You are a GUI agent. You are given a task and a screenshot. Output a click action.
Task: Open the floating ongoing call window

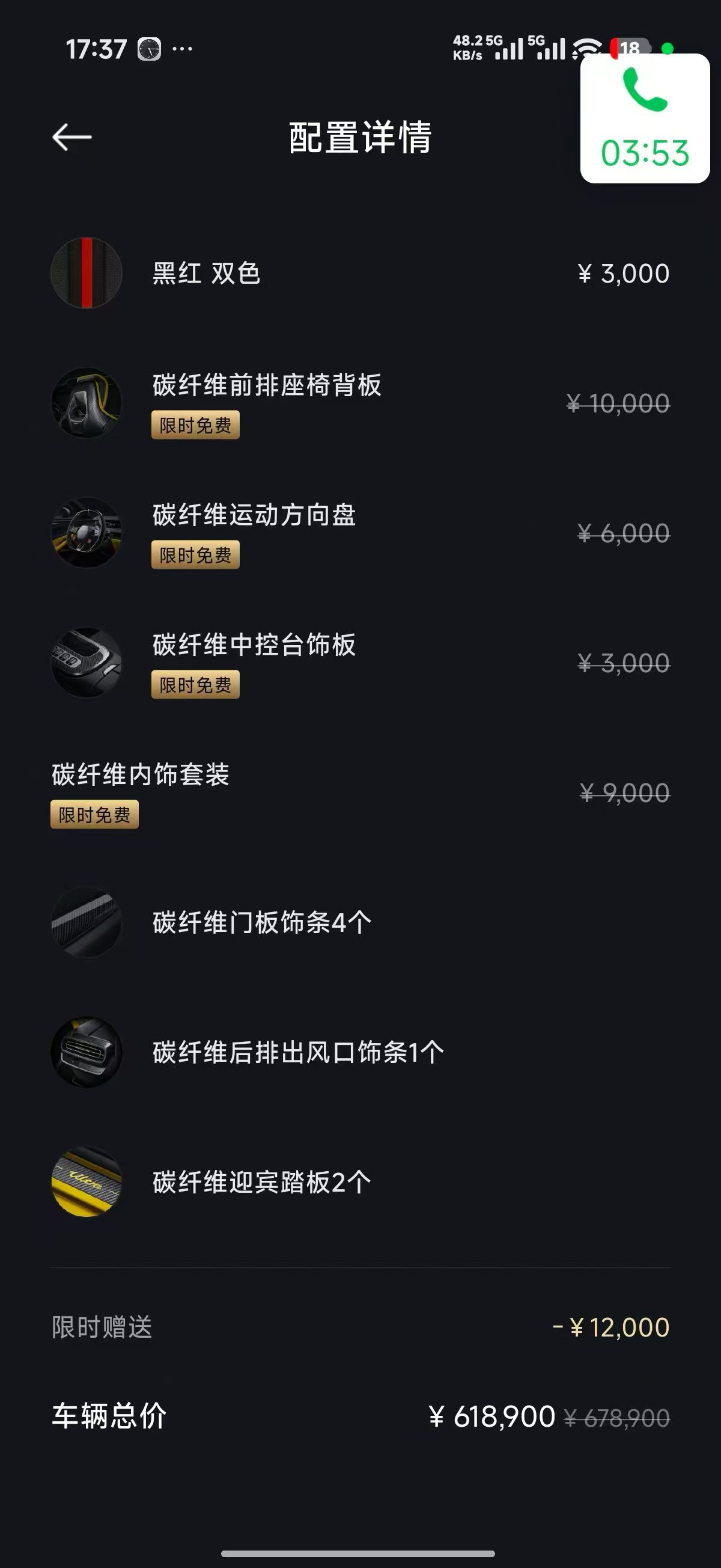(645, 118)
